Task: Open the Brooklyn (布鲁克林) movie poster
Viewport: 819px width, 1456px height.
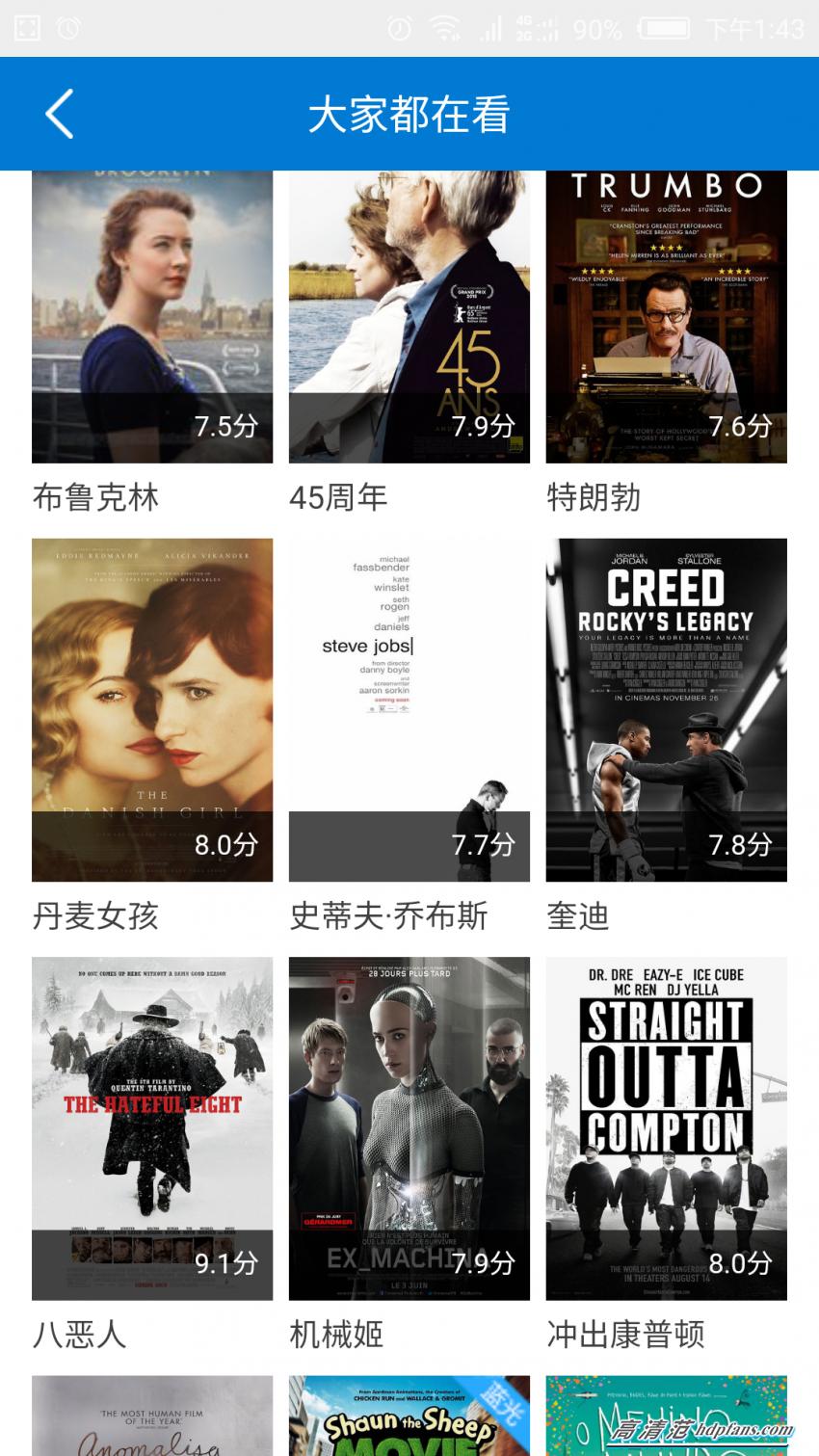Action: [x=151, y=314]
